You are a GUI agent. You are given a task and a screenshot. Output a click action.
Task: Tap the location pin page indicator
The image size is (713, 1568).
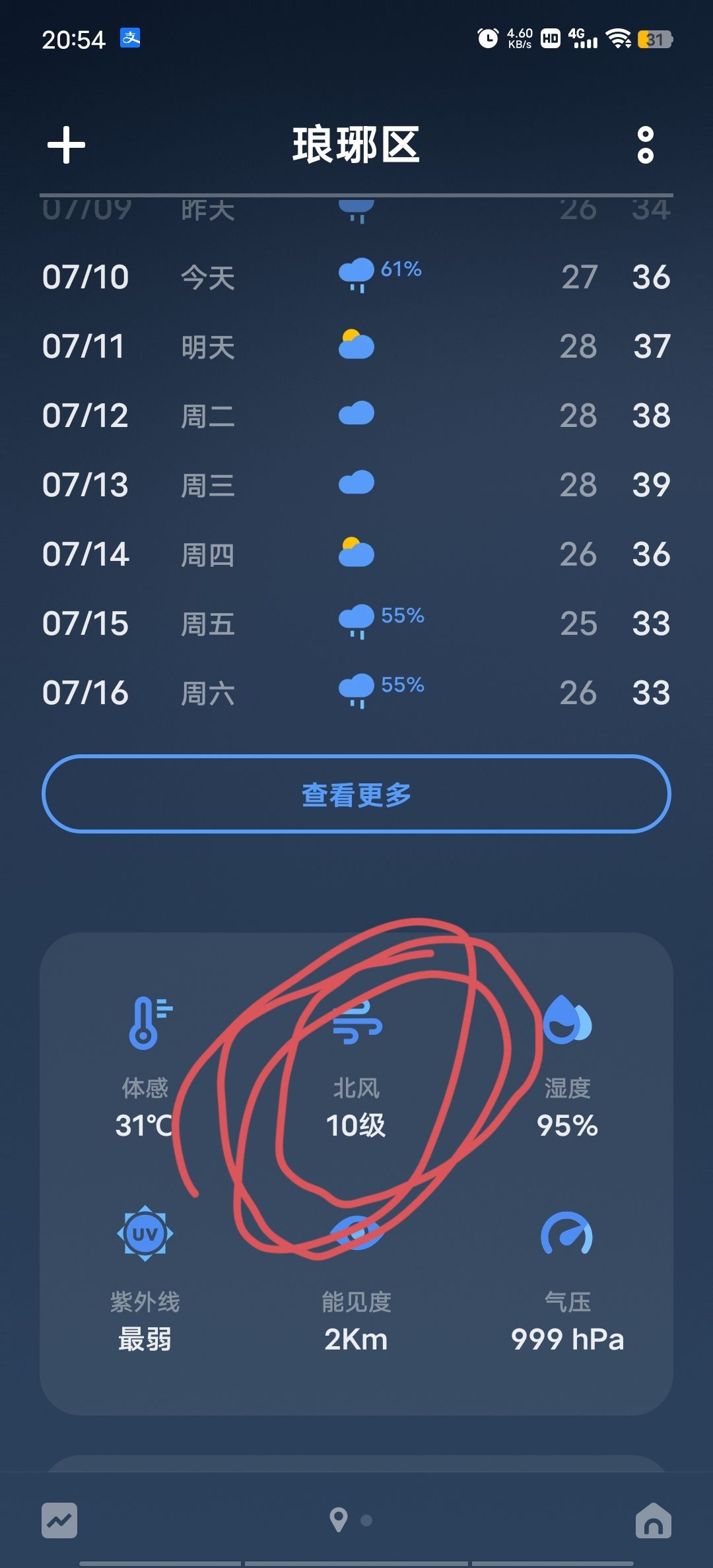339,1520
